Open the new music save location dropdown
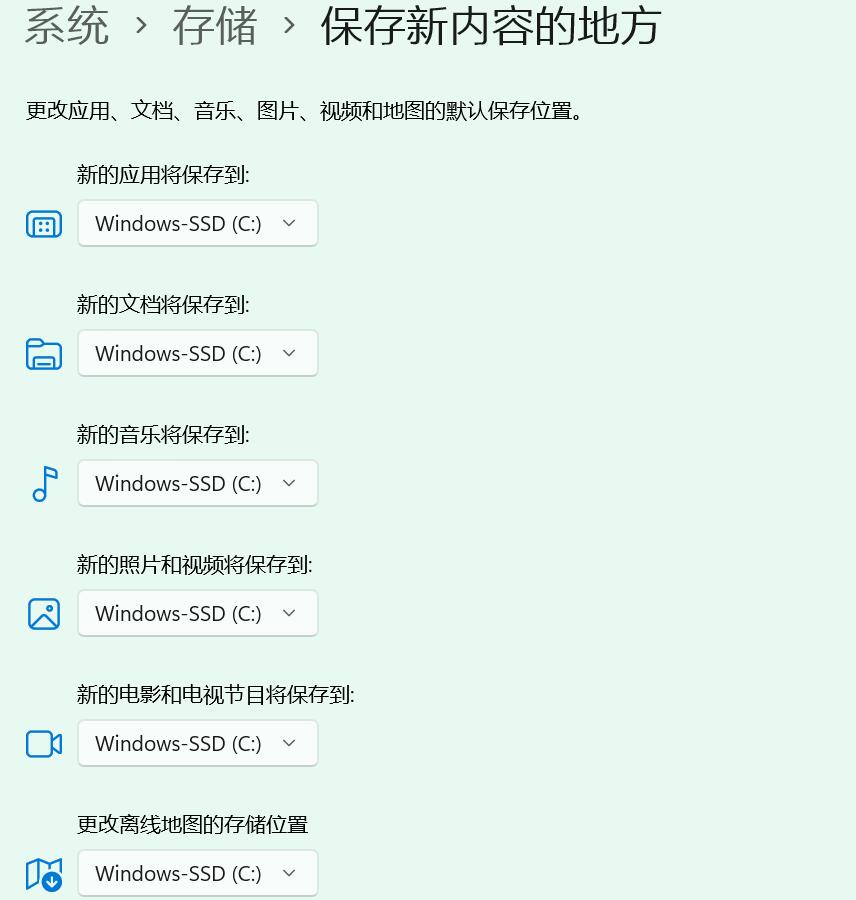 [197, 483]
